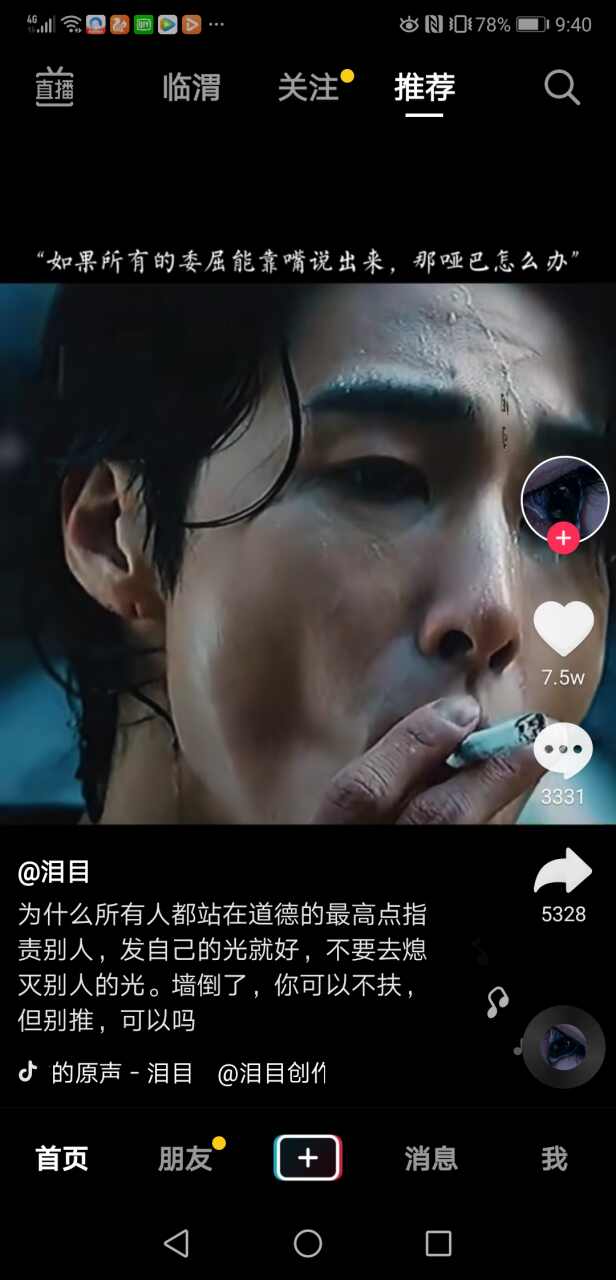
Task: Switch to the 我 profile tab
Action: pos(554,1158)
